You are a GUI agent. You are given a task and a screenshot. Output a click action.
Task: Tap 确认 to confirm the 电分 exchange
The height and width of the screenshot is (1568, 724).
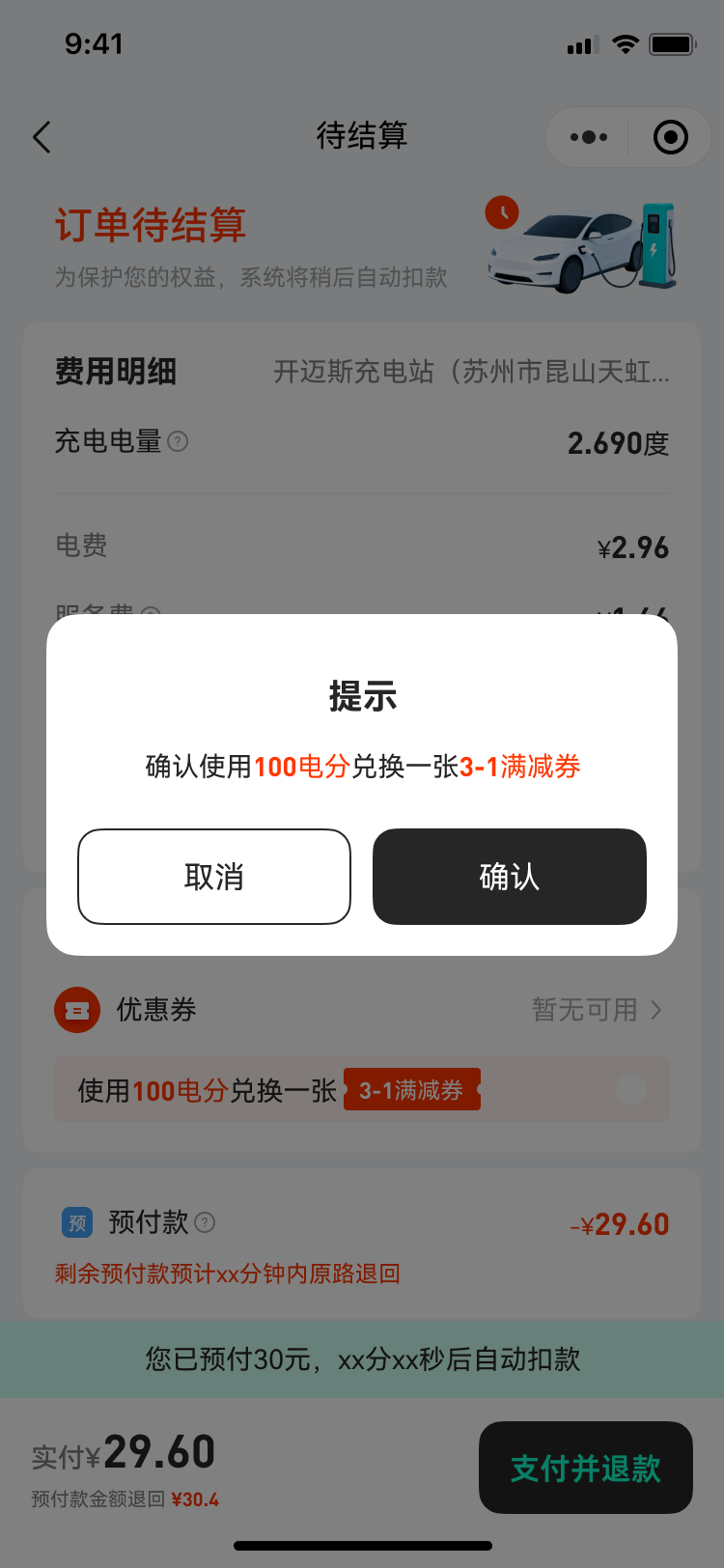tap(509, 877)
